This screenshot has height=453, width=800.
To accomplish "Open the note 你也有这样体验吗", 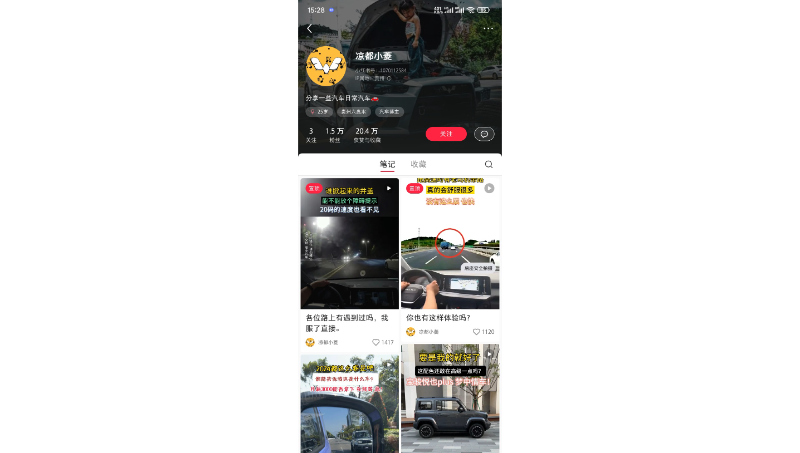I will click(450, 244).
